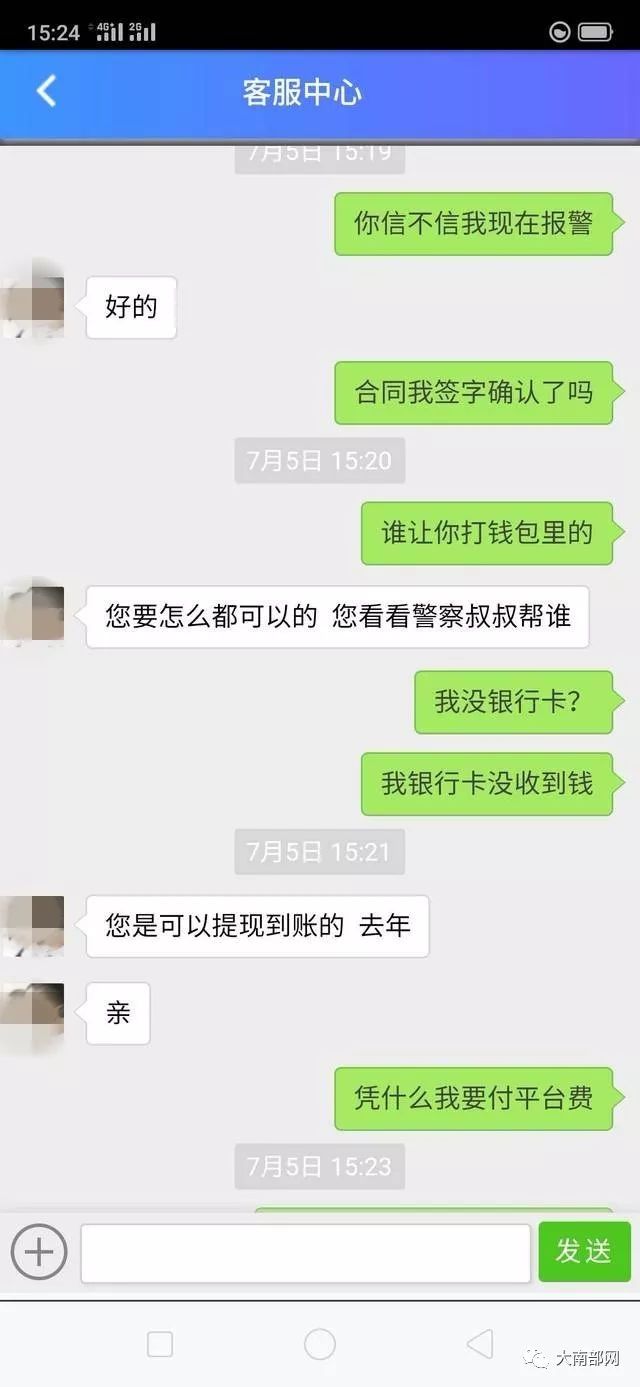The image size is (640, 1387).
Task: Go back from 客服中心 chat
Action: tap(46, 92)
